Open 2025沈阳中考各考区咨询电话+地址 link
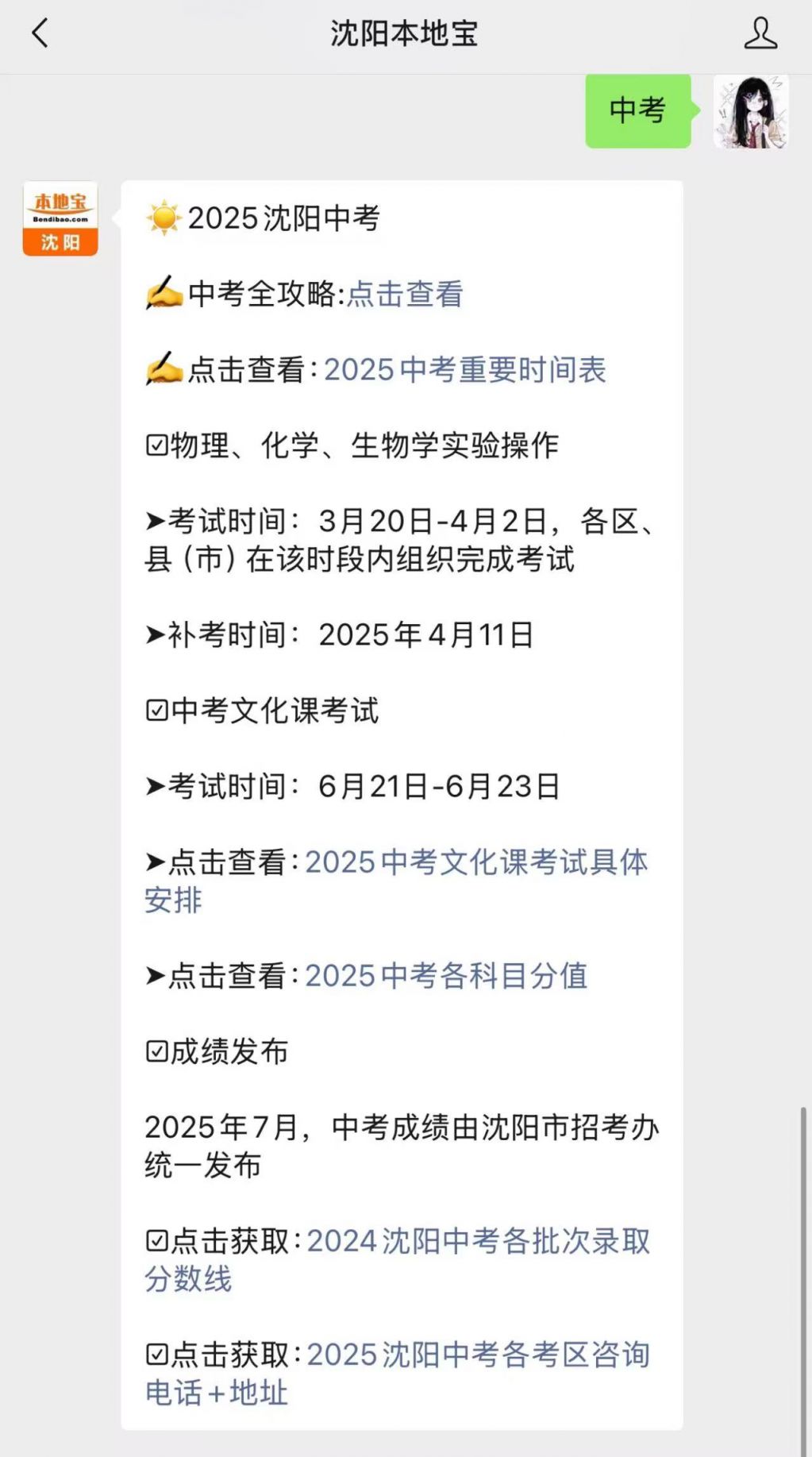Screen dimensions: 812x1457 (397, 1373)
